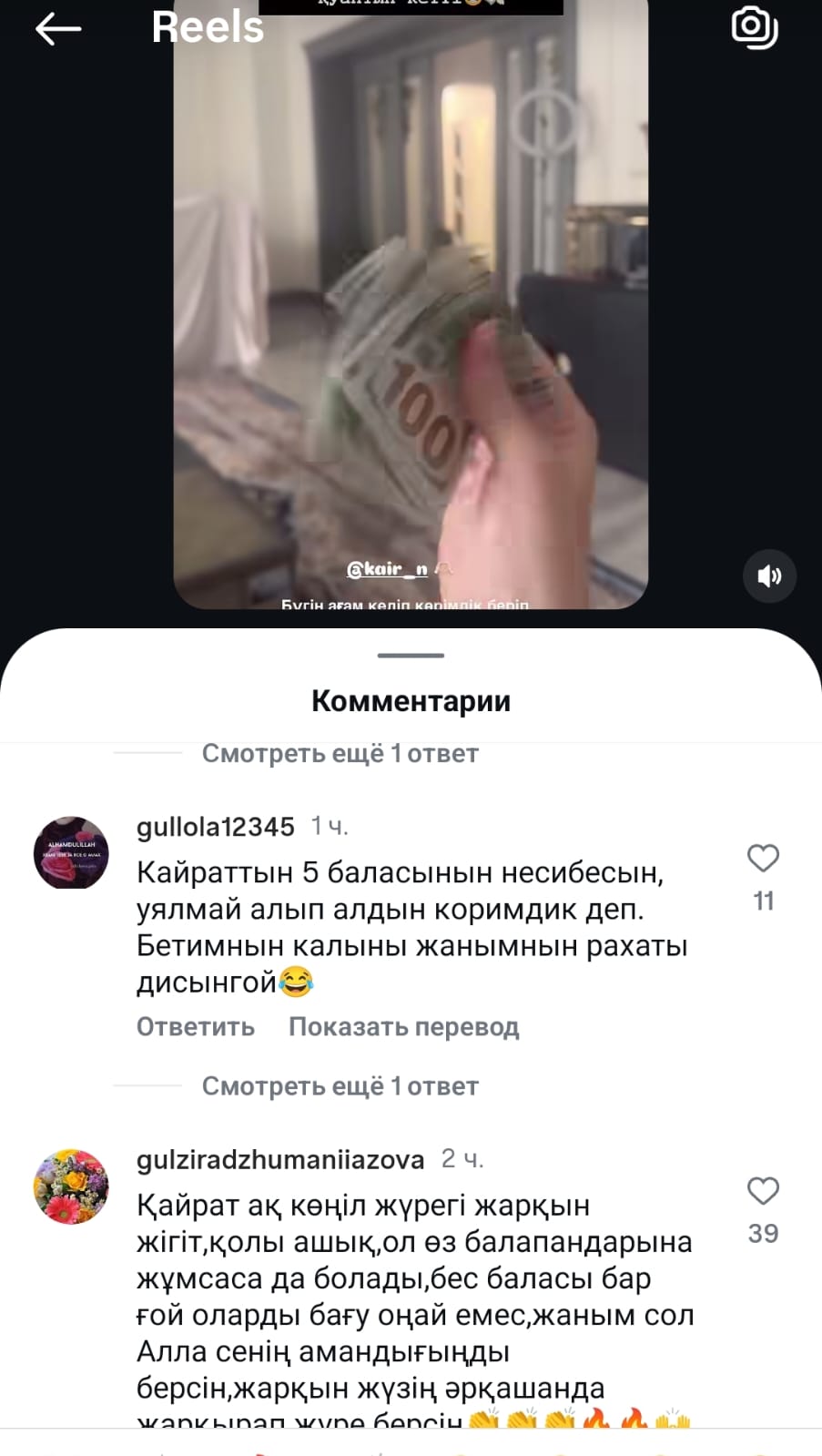The image size is (822, 1456).
Task: Go back using the arrow icon
Action: (58, 29)
